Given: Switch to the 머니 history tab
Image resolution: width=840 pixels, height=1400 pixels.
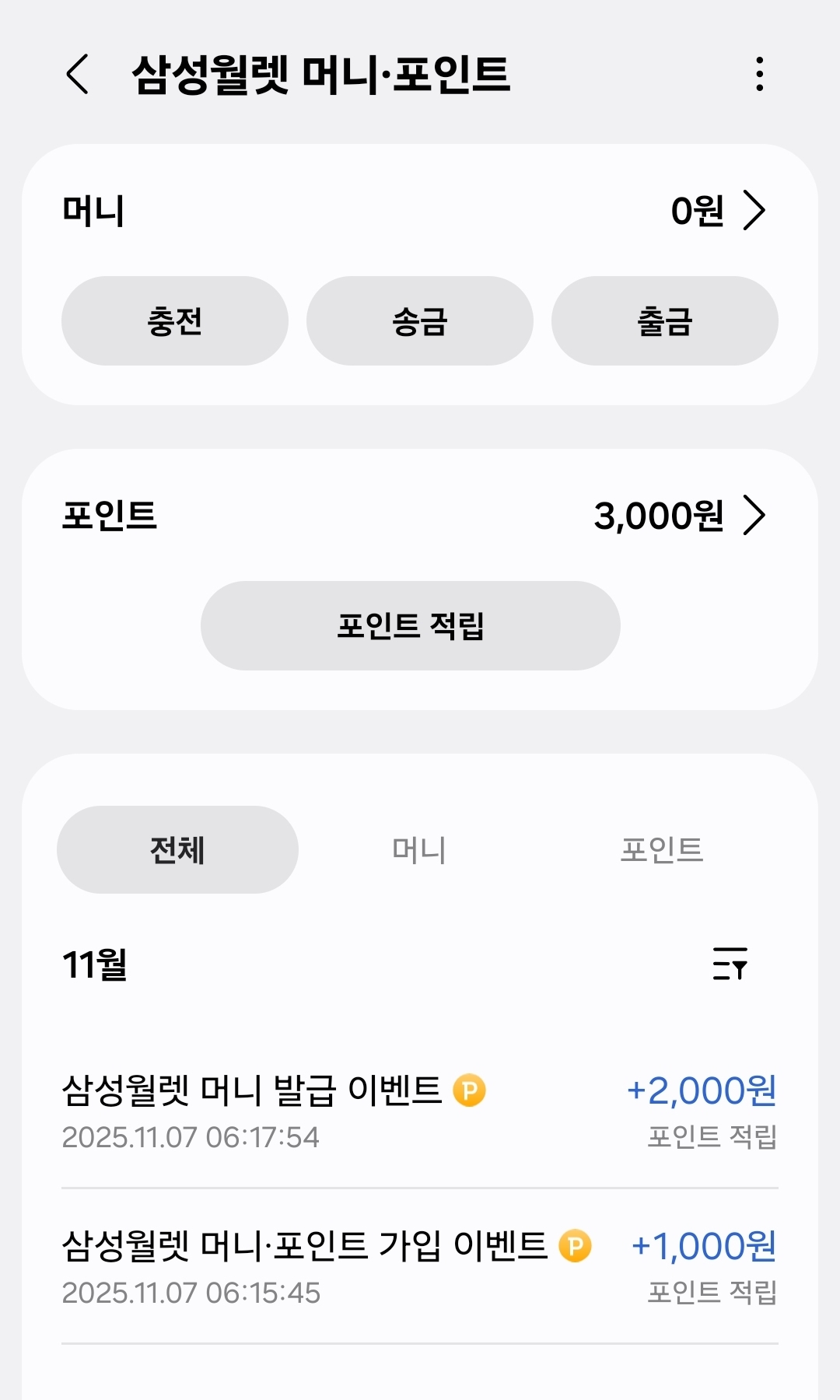Looking at the screenshot, I should point(419,849).
